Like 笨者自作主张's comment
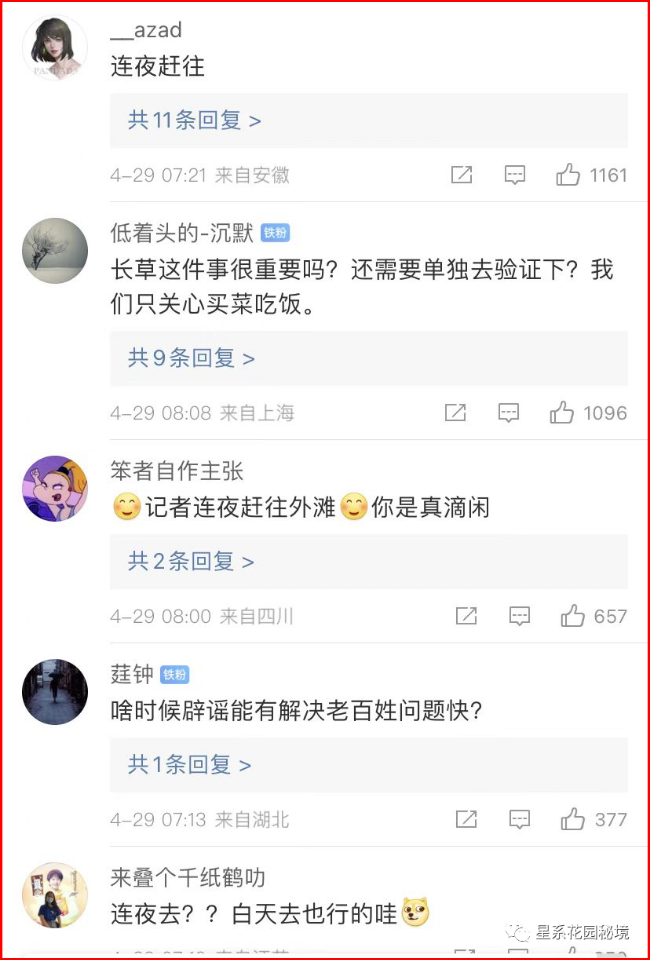The height and width of the screenshot is (960, 650). 573,616
